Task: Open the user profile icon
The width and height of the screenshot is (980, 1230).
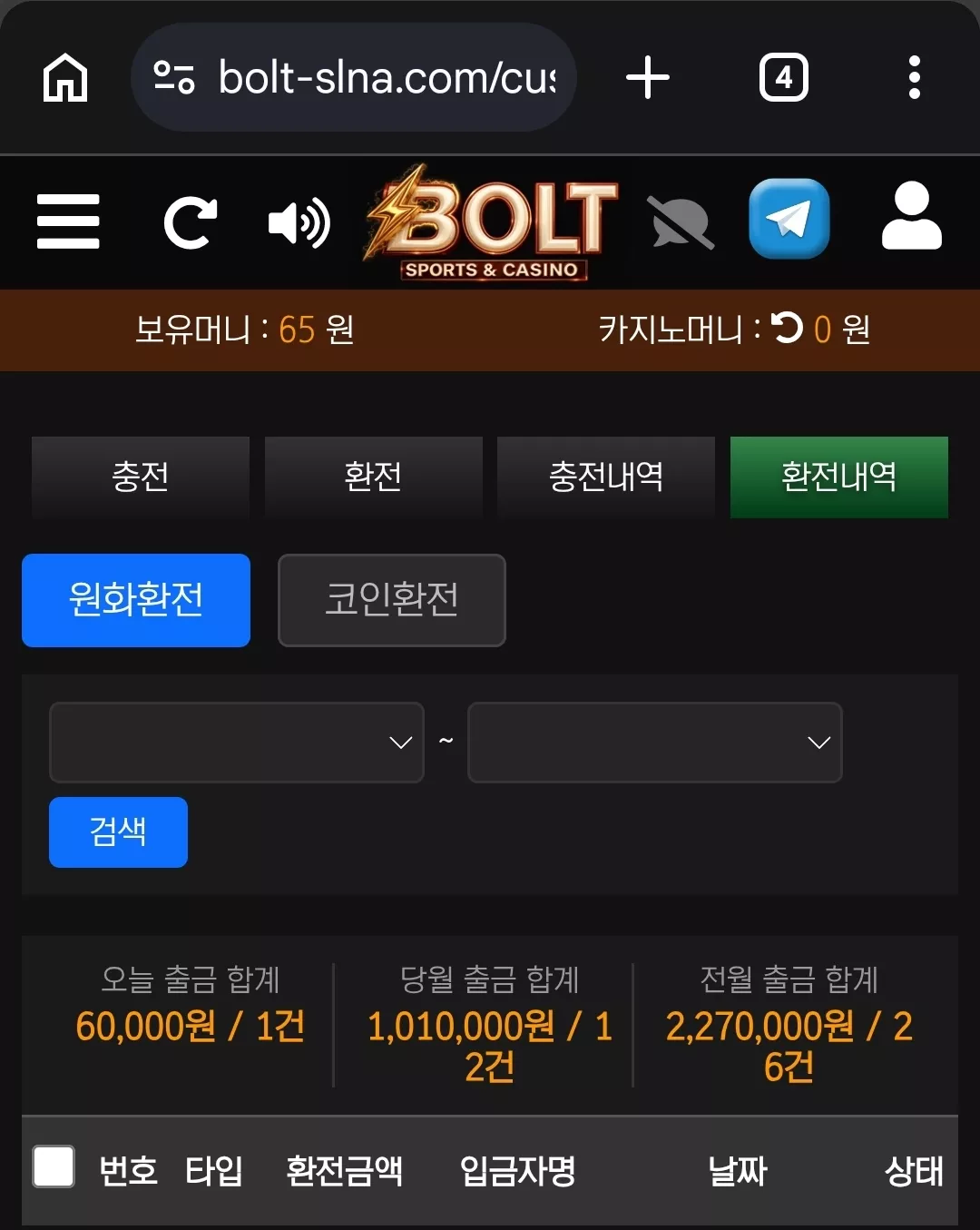Action: [912, 216]
